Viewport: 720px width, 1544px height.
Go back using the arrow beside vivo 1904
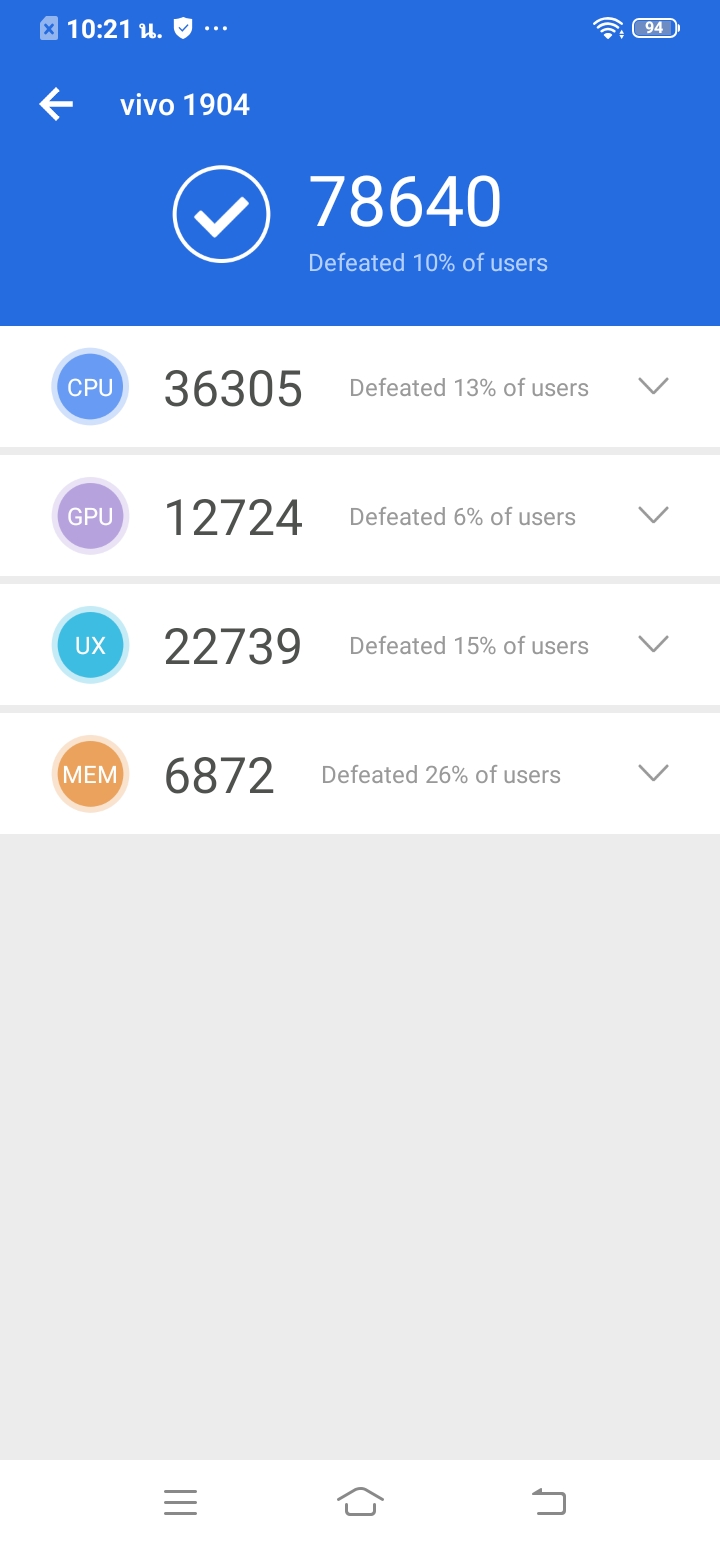[x=56, y=104]
